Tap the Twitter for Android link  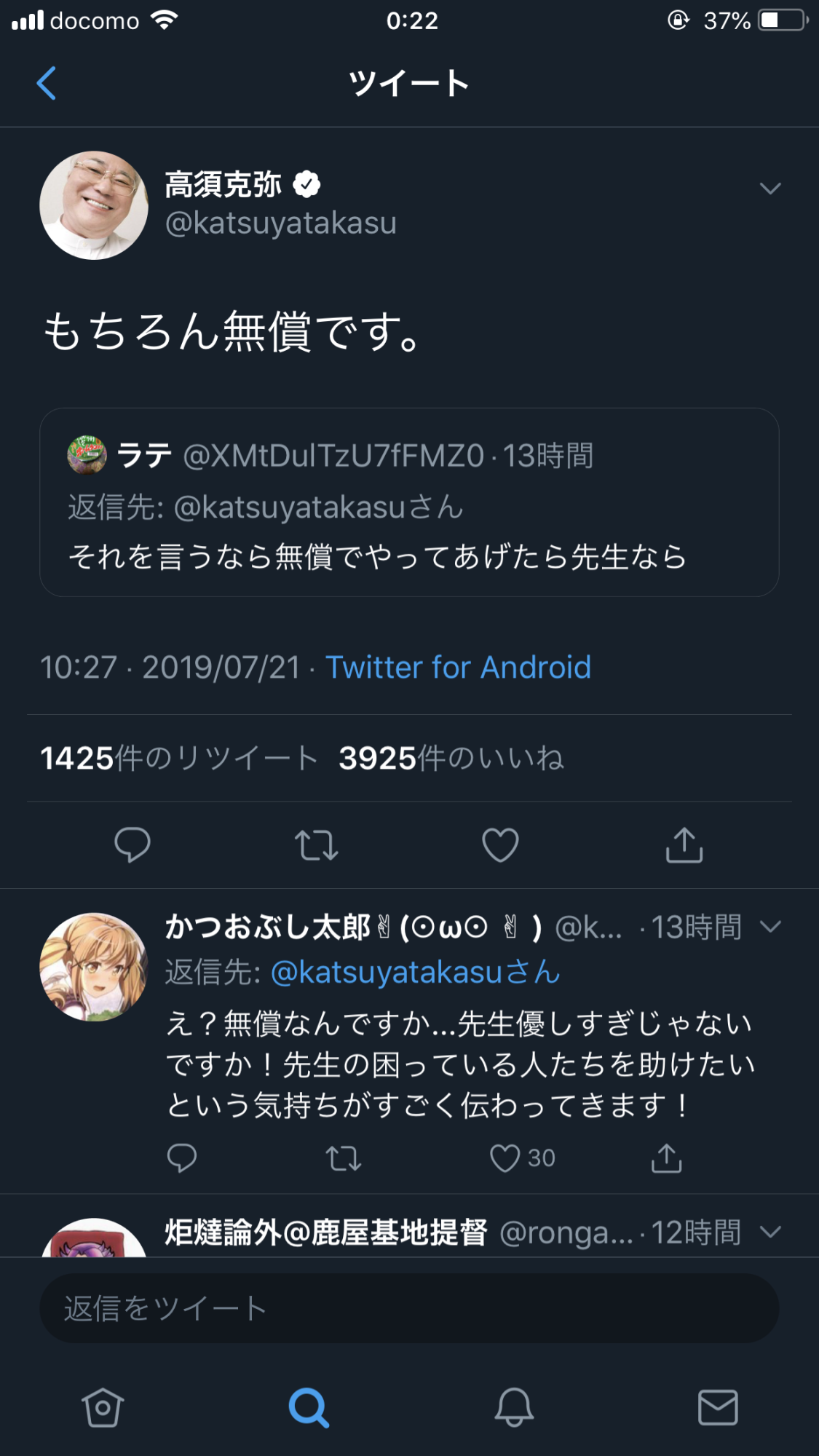pos(458,667)
